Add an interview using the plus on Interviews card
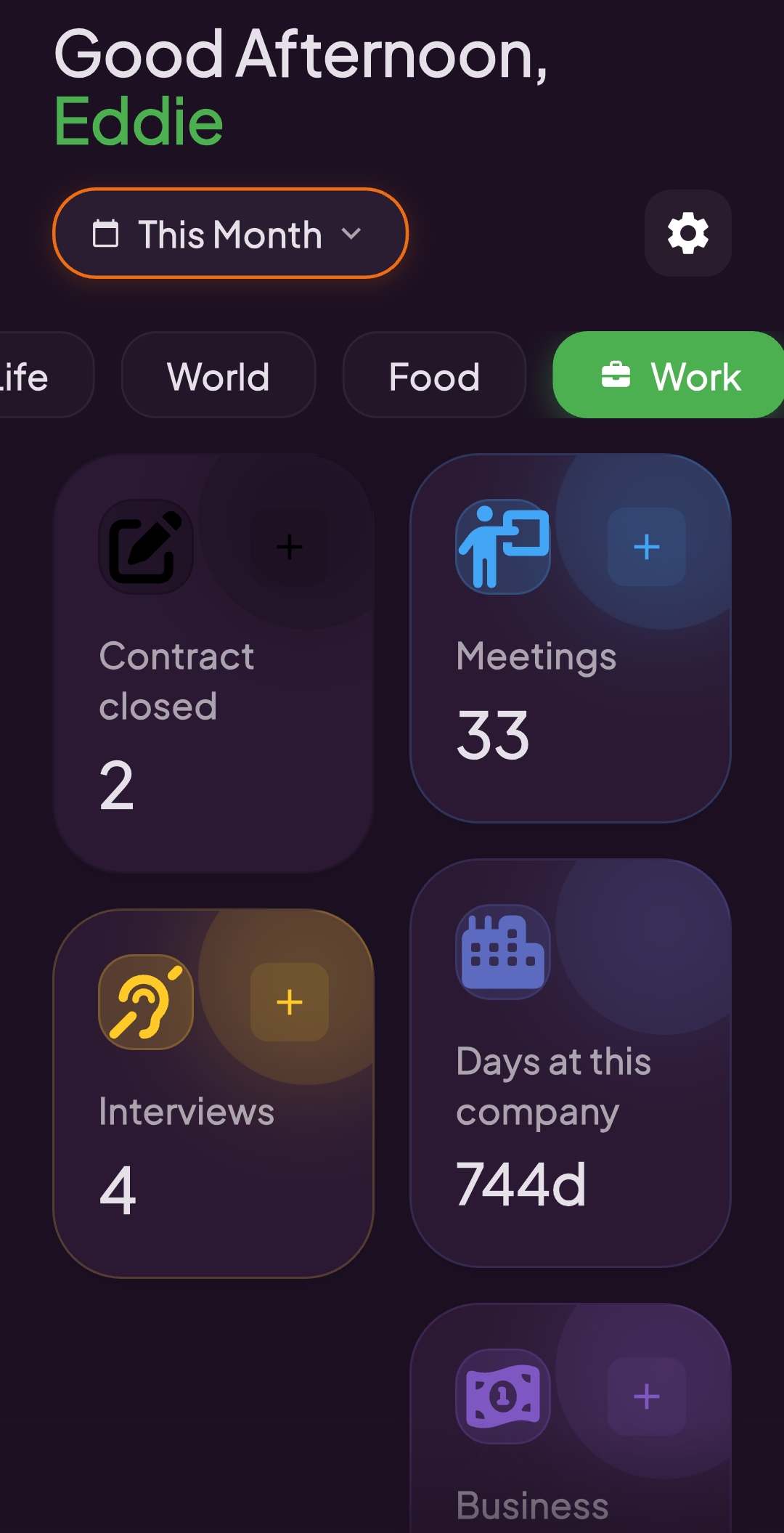784x1533 pixels. click(x=288, y=1002)
